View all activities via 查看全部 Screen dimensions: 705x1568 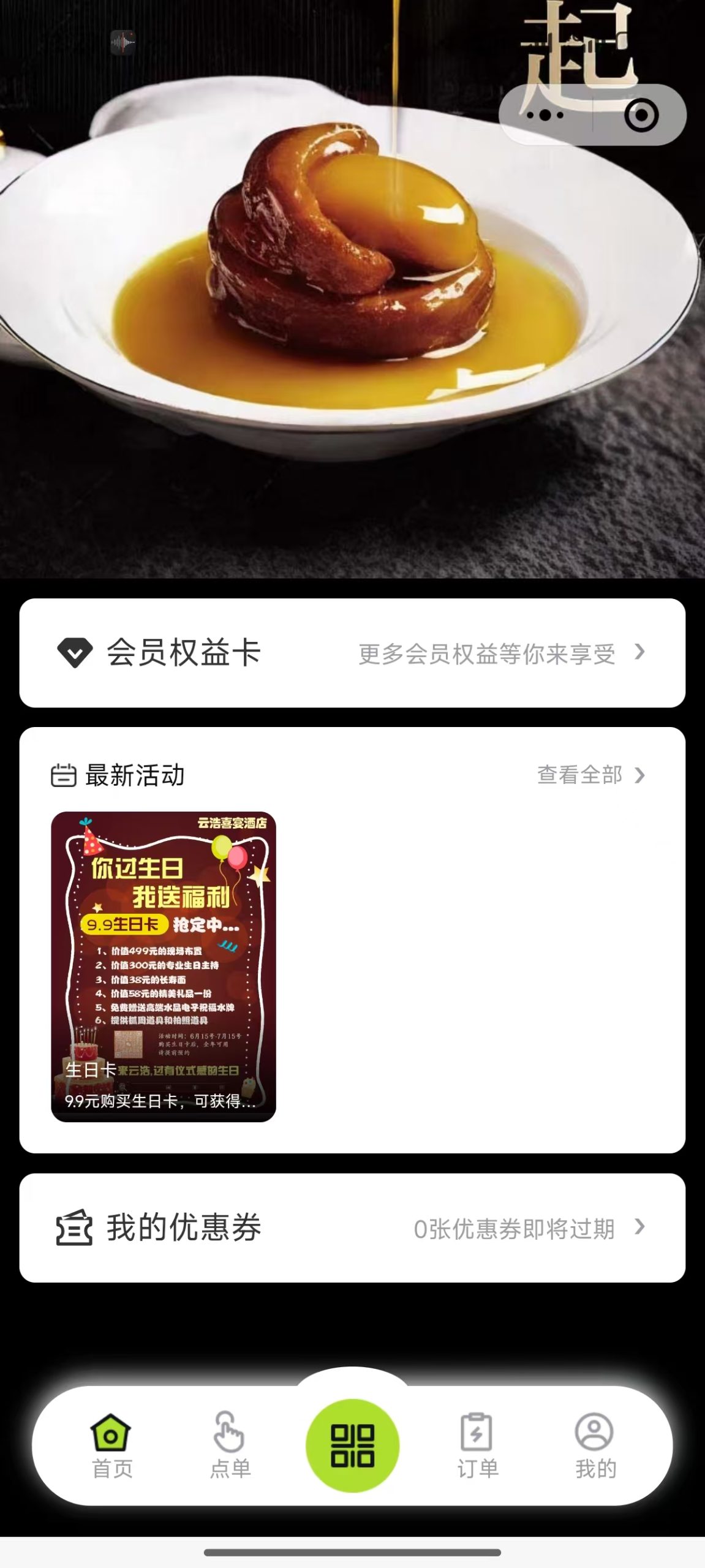[590, 775]
